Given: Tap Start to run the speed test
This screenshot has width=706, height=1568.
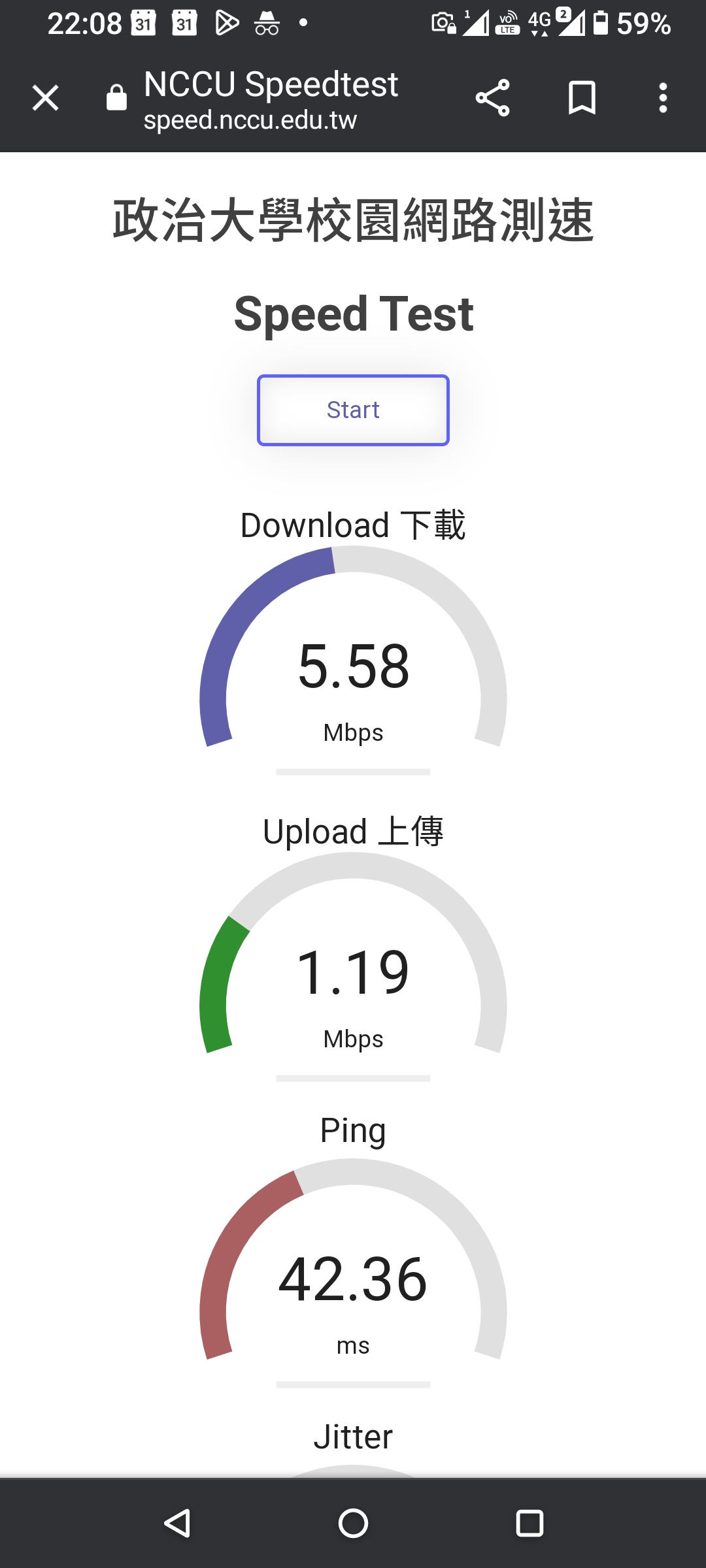Looking at the screenshot, I should [353, 410].
